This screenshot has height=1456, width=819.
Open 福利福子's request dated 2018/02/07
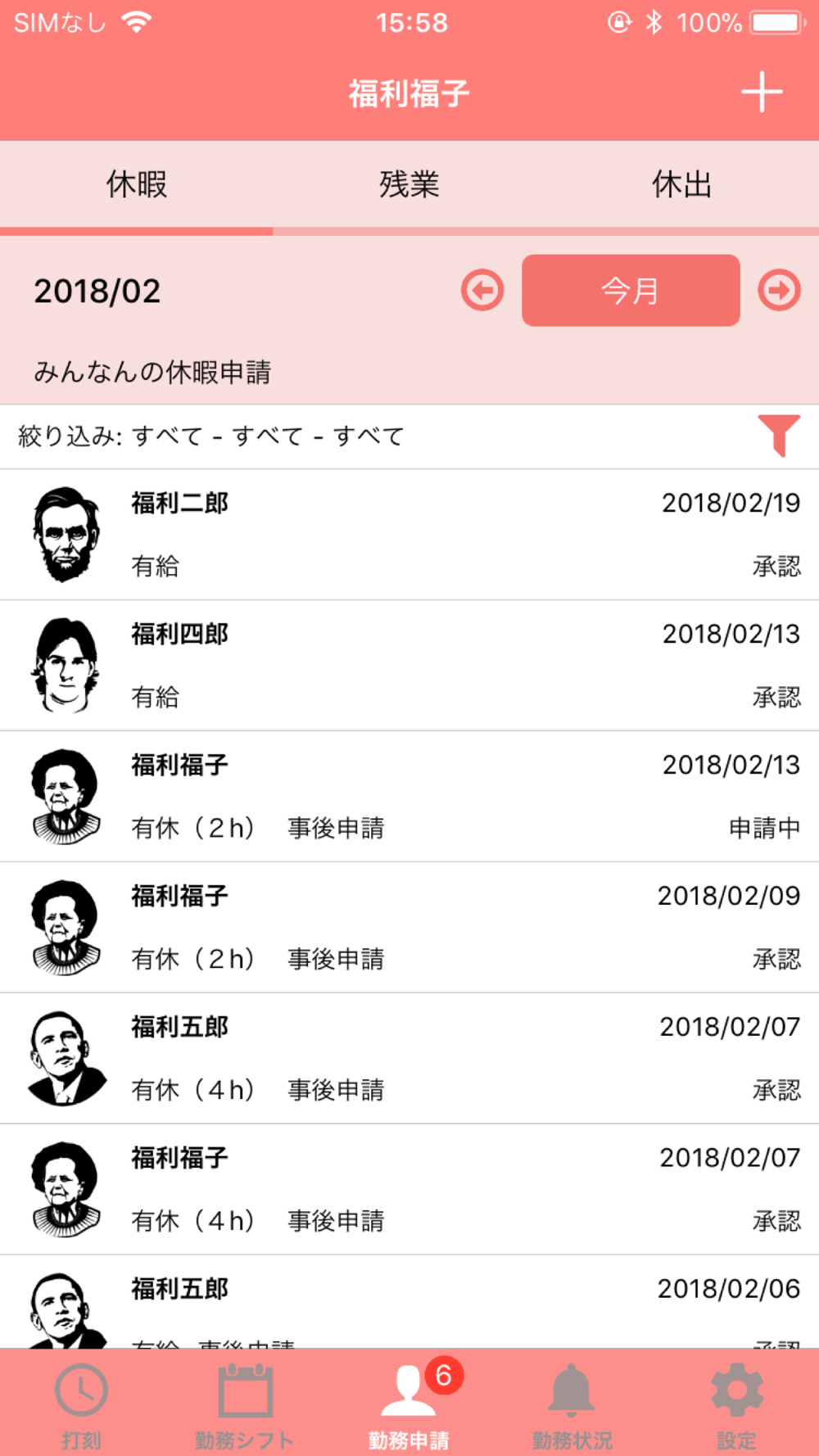click(x=409, y=1189)
